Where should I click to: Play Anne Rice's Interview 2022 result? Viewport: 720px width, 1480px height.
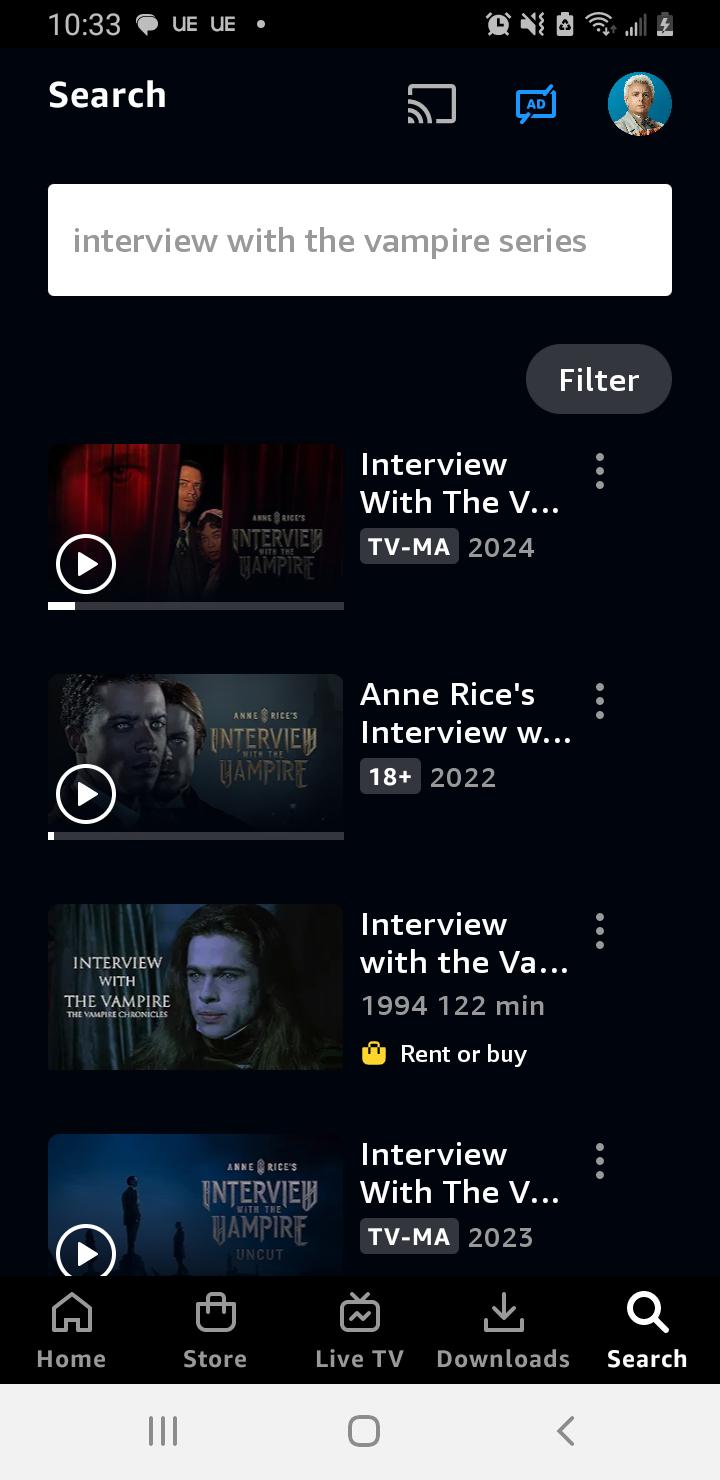pos(86,794)
